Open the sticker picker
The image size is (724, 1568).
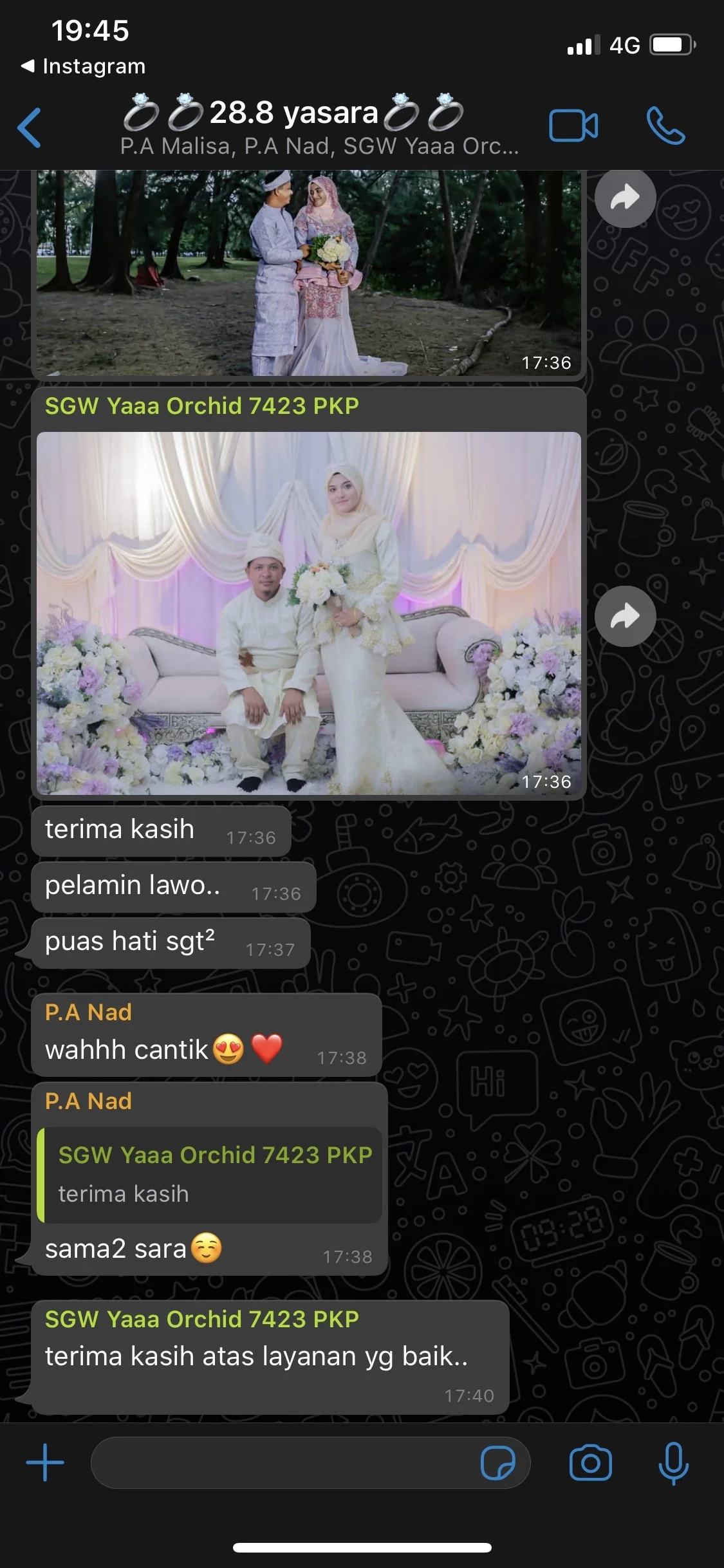(497, 1462)
